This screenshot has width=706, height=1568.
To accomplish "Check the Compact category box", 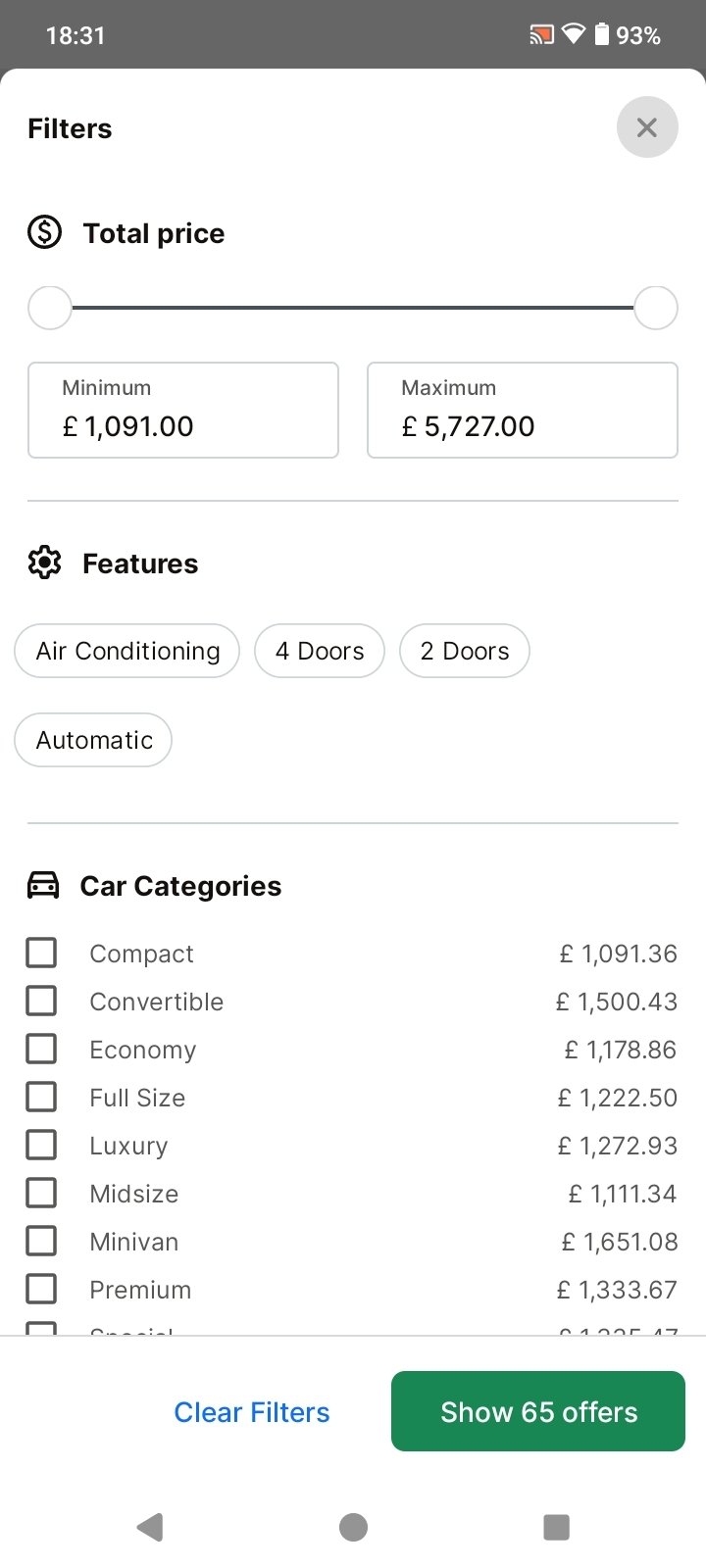I will point(41,953).
